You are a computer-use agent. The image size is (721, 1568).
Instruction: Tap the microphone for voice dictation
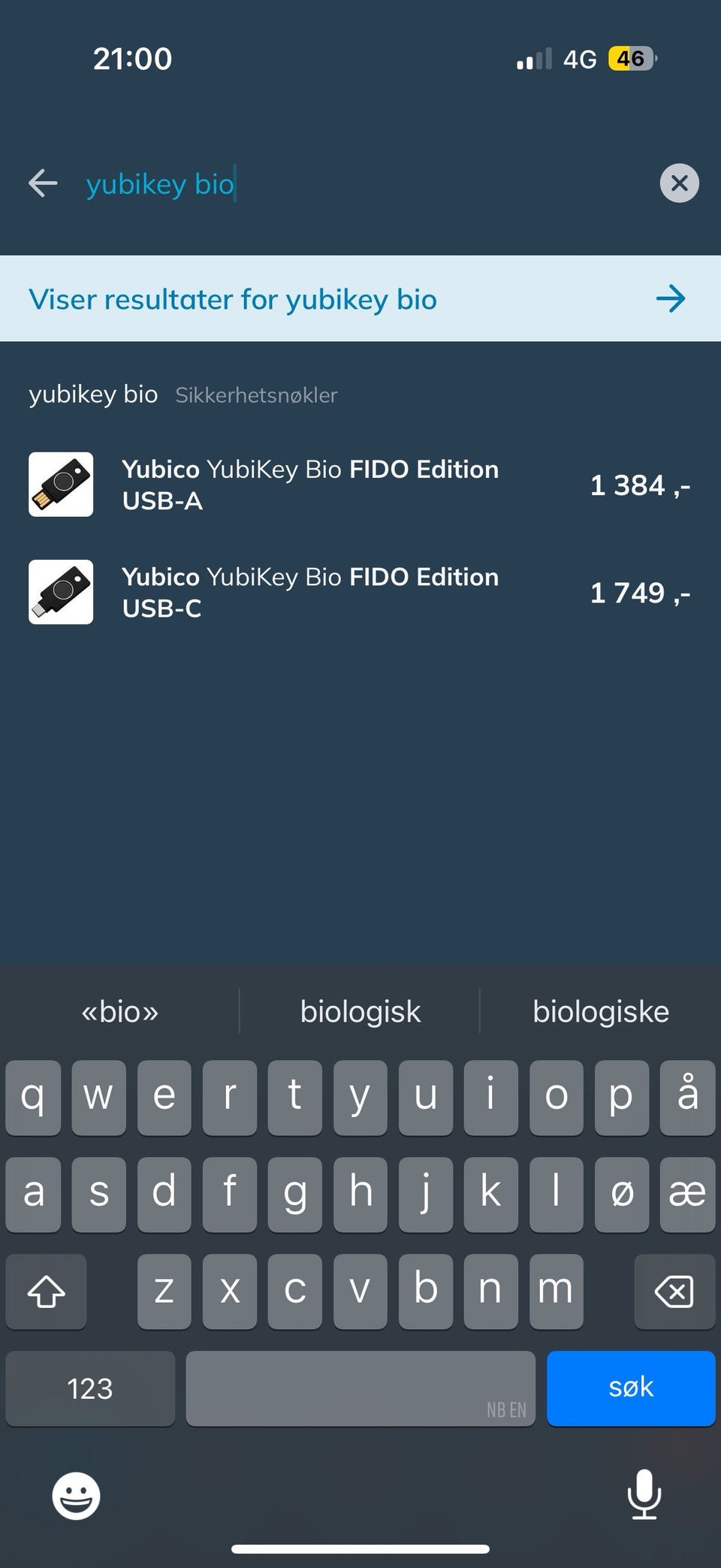[x=644, y=1495]
